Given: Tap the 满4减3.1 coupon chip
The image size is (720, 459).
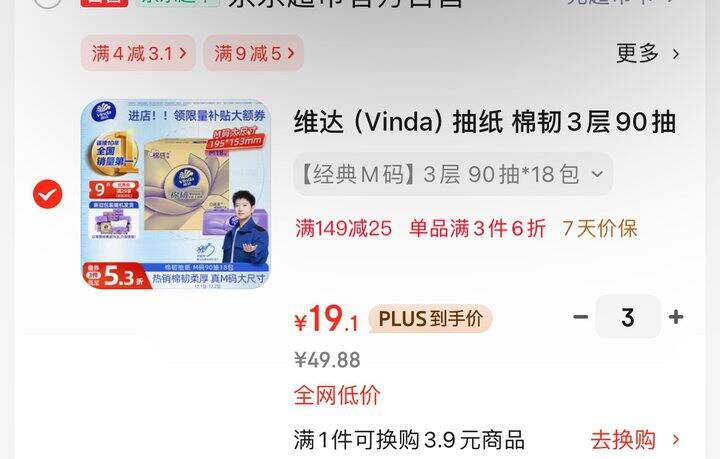Looking at the screenshot, I should pos(139,54).
